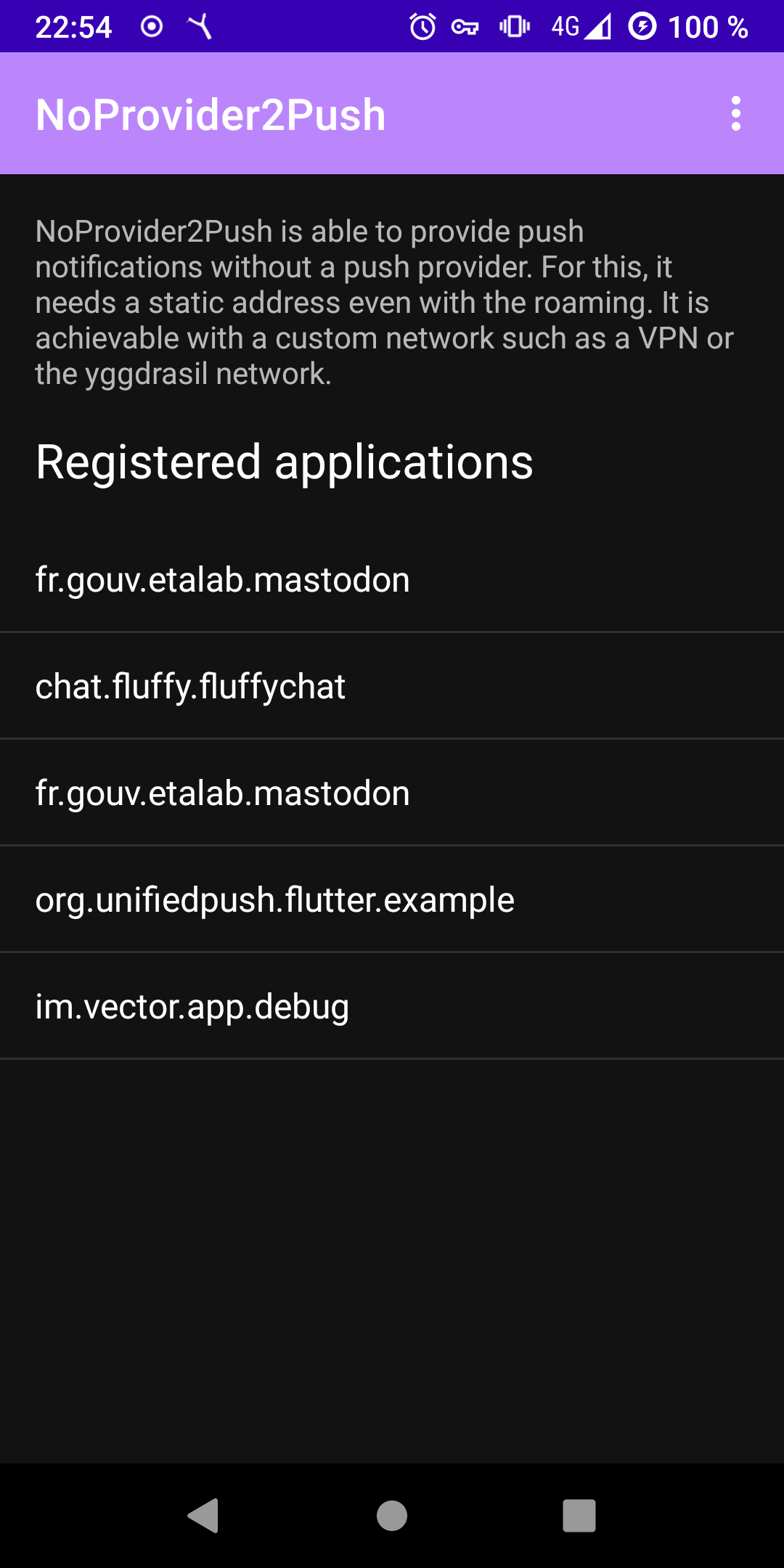The height and width of the screenshot is (1568, 784).
Task: Go back using the system back button
Action: pos(203,1516)
